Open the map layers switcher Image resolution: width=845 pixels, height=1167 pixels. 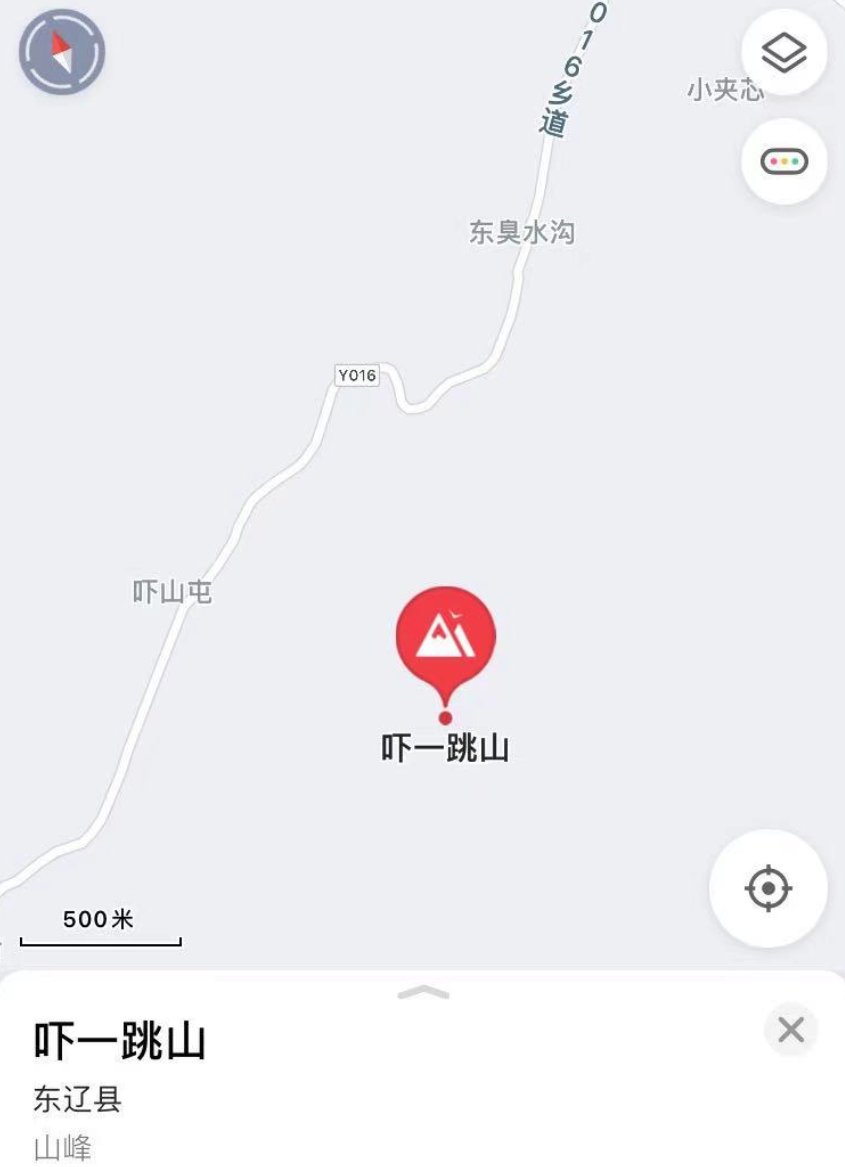tap(786, 52)
